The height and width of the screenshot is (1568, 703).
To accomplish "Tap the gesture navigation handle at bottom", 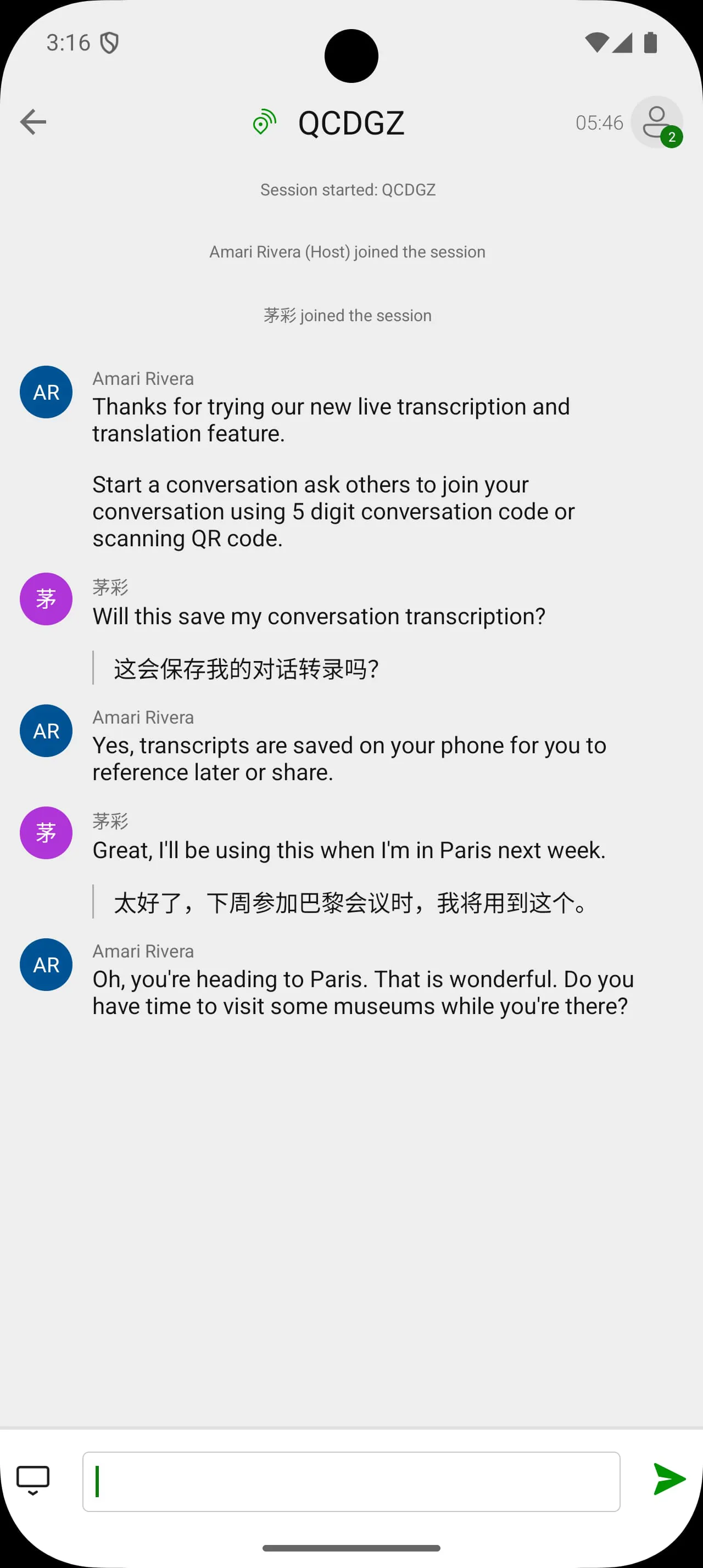I will point(351,1548).
